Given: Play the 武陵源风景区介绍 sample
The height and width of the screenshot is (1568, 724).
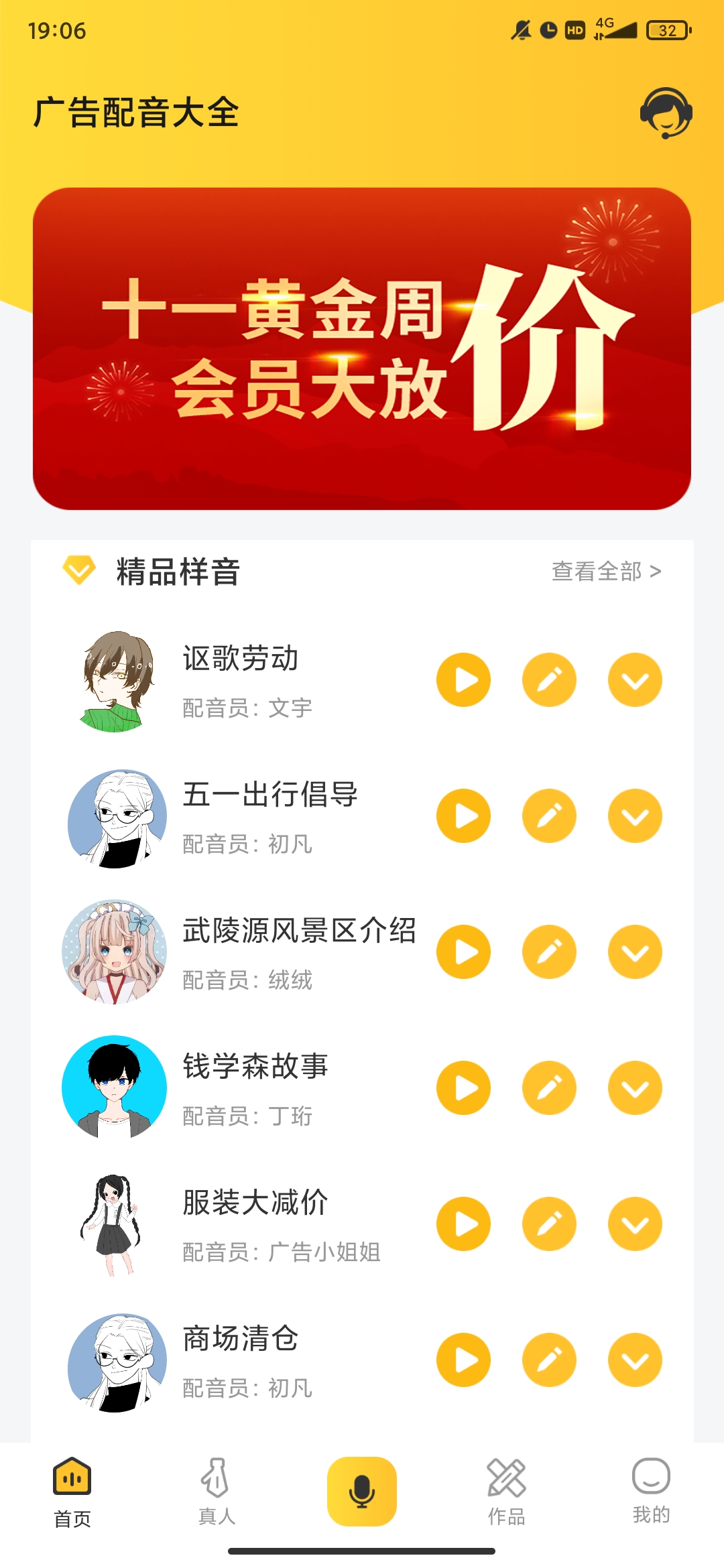Looking at the screenshot, I should coord(463,952).
